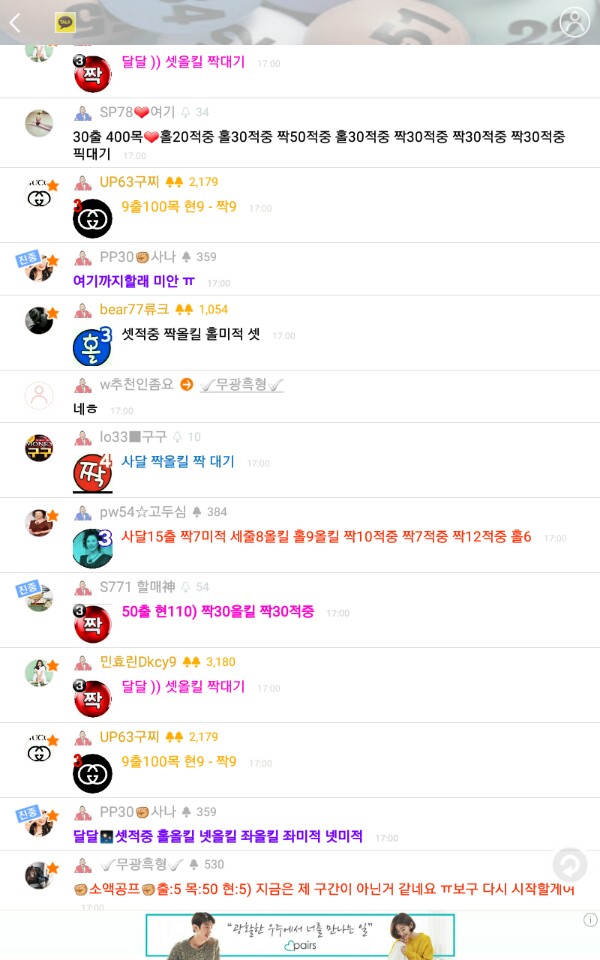Viewport: 600px width, 960px height.
Task: Open bear77류크's profile avatar
Action: 39,320
